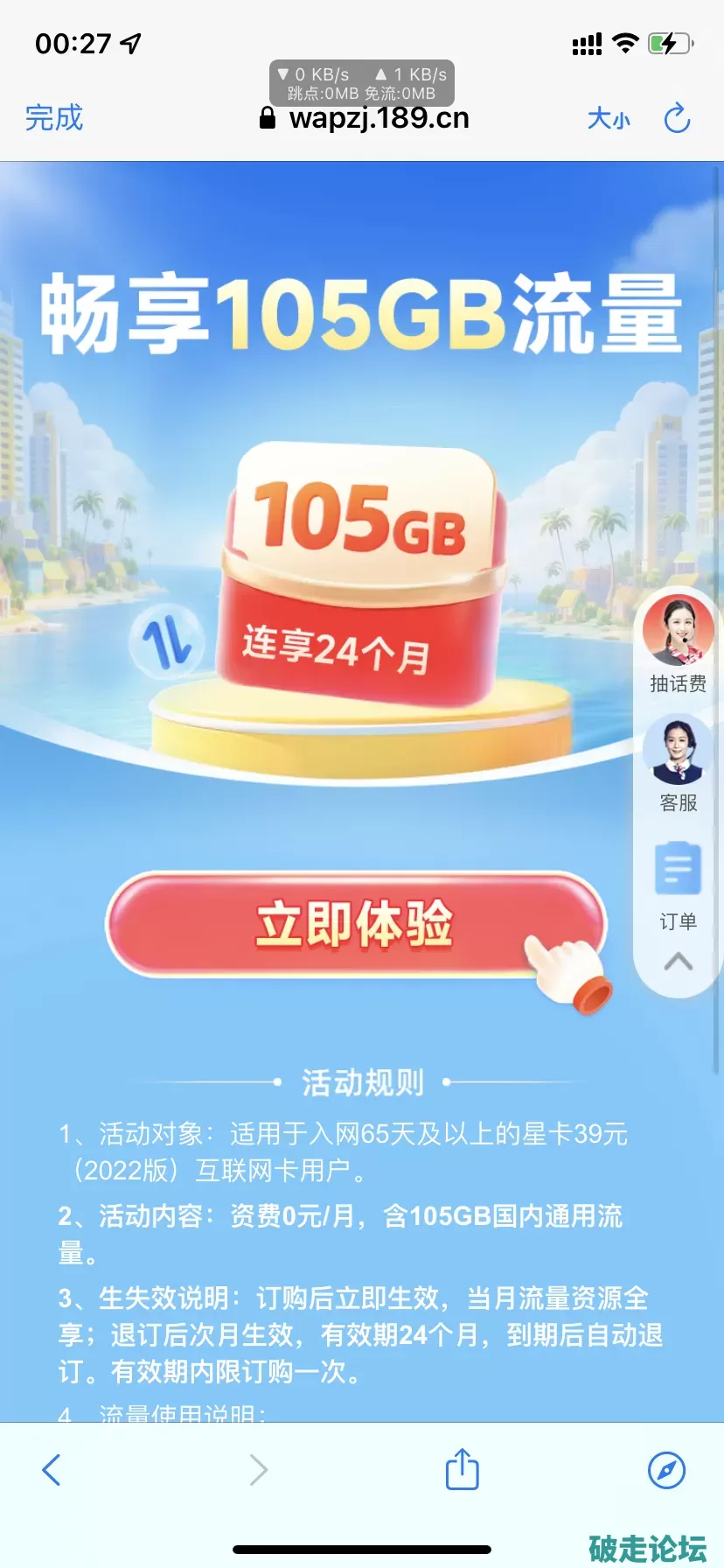Reload the page with the refresh icon
This screenshot has height=1568, width=724.
click(678, 118)
